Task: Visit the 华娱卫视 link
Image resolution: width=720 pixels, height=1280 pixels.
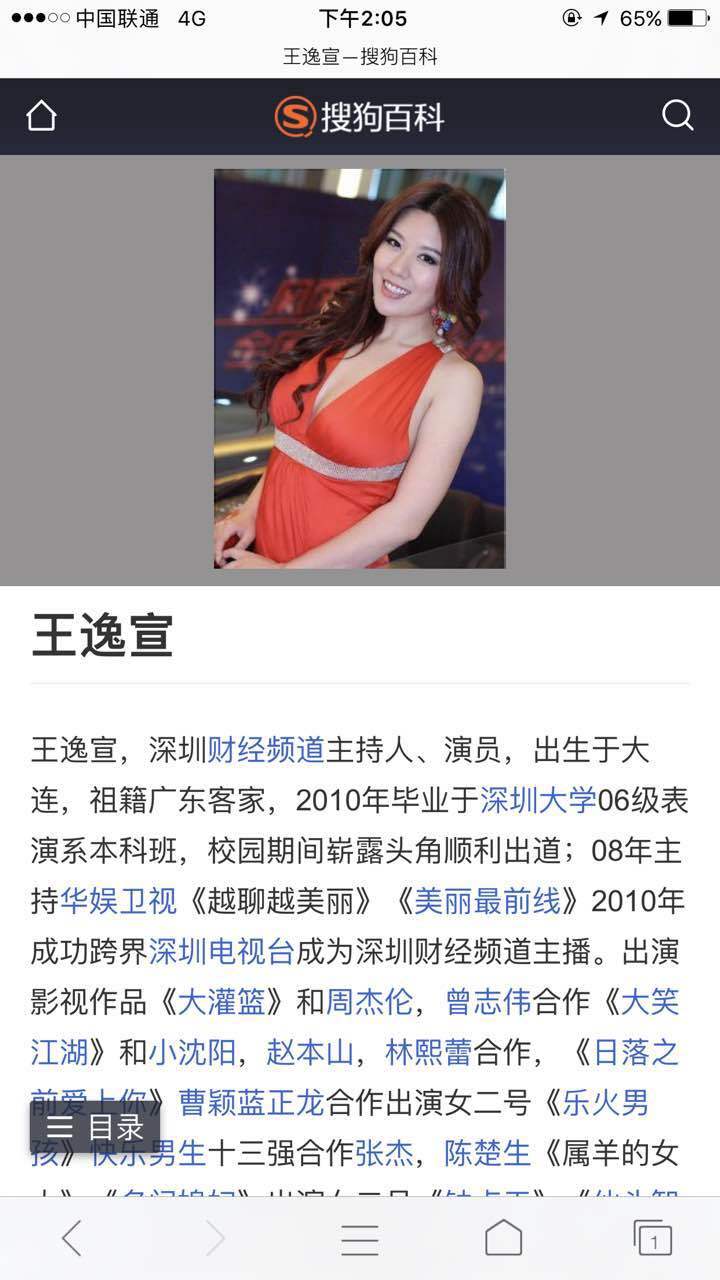Action: [118, 901]
